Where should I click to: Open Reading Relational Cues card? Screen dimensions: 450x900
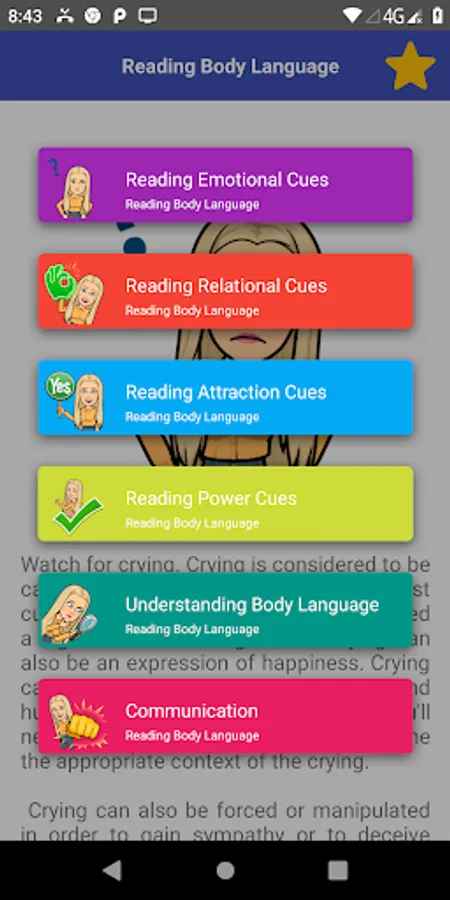pos(225,291)
